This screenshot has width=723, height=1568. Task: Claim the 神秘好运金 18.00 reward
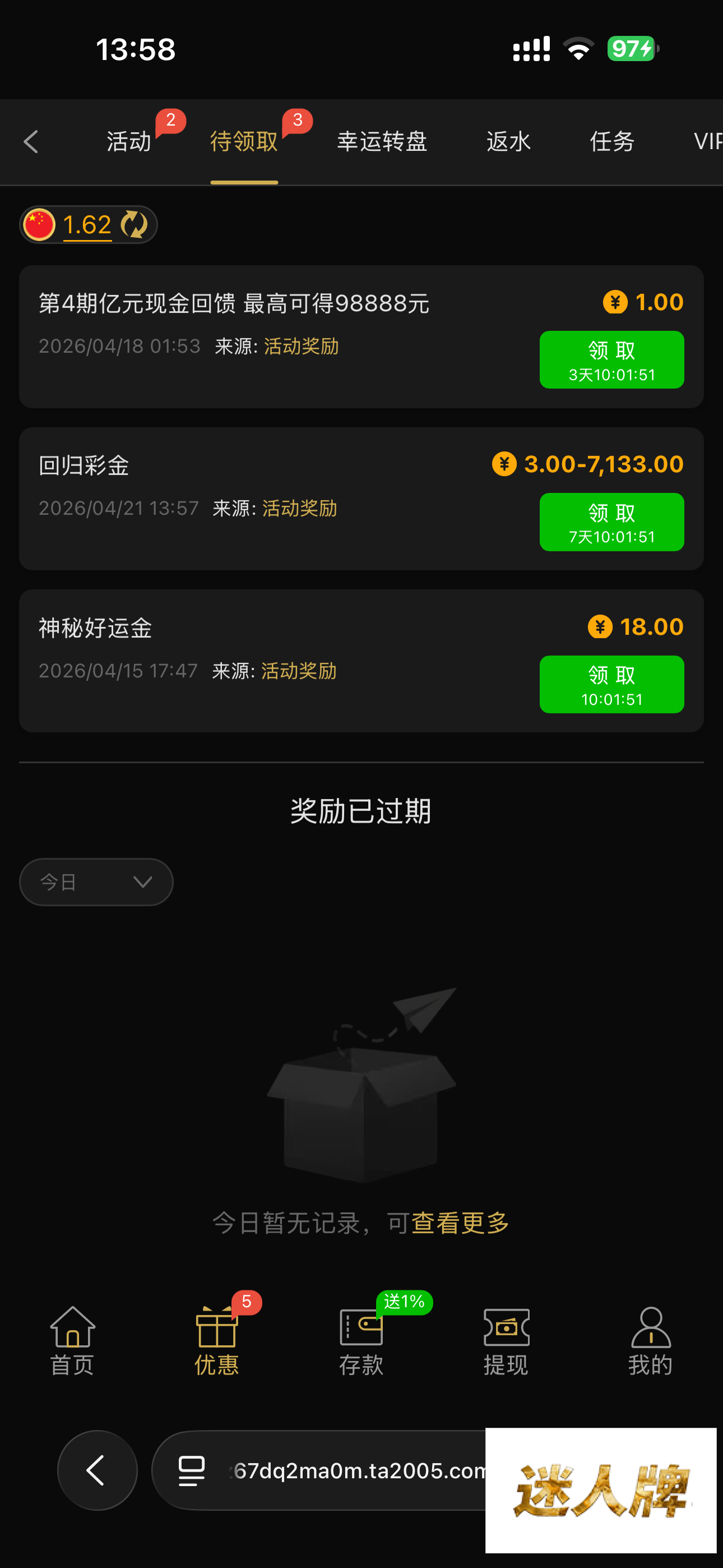click(611, 684)
